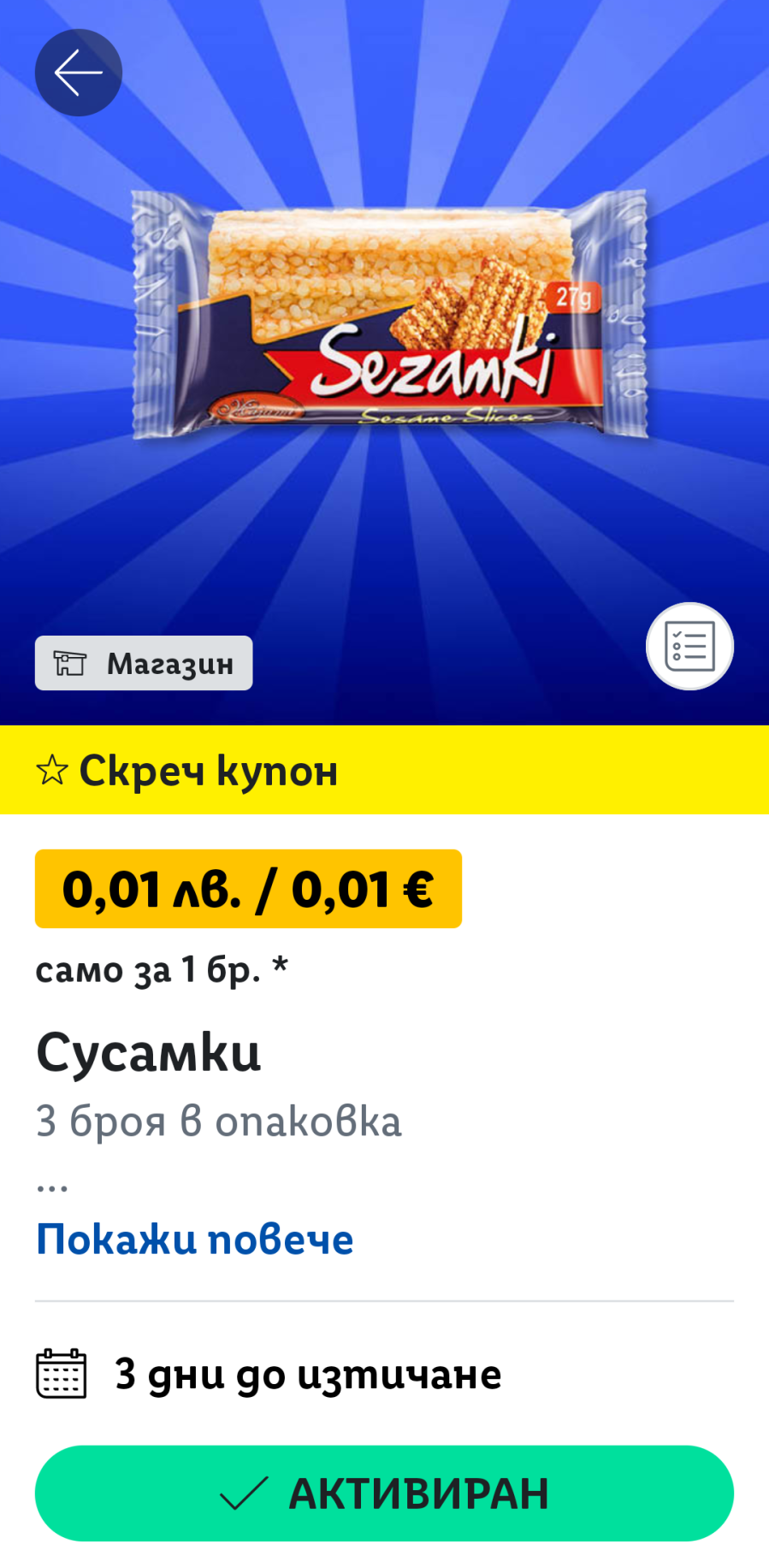
Task: Go back using the arrow button
Action: coord(79,73)
